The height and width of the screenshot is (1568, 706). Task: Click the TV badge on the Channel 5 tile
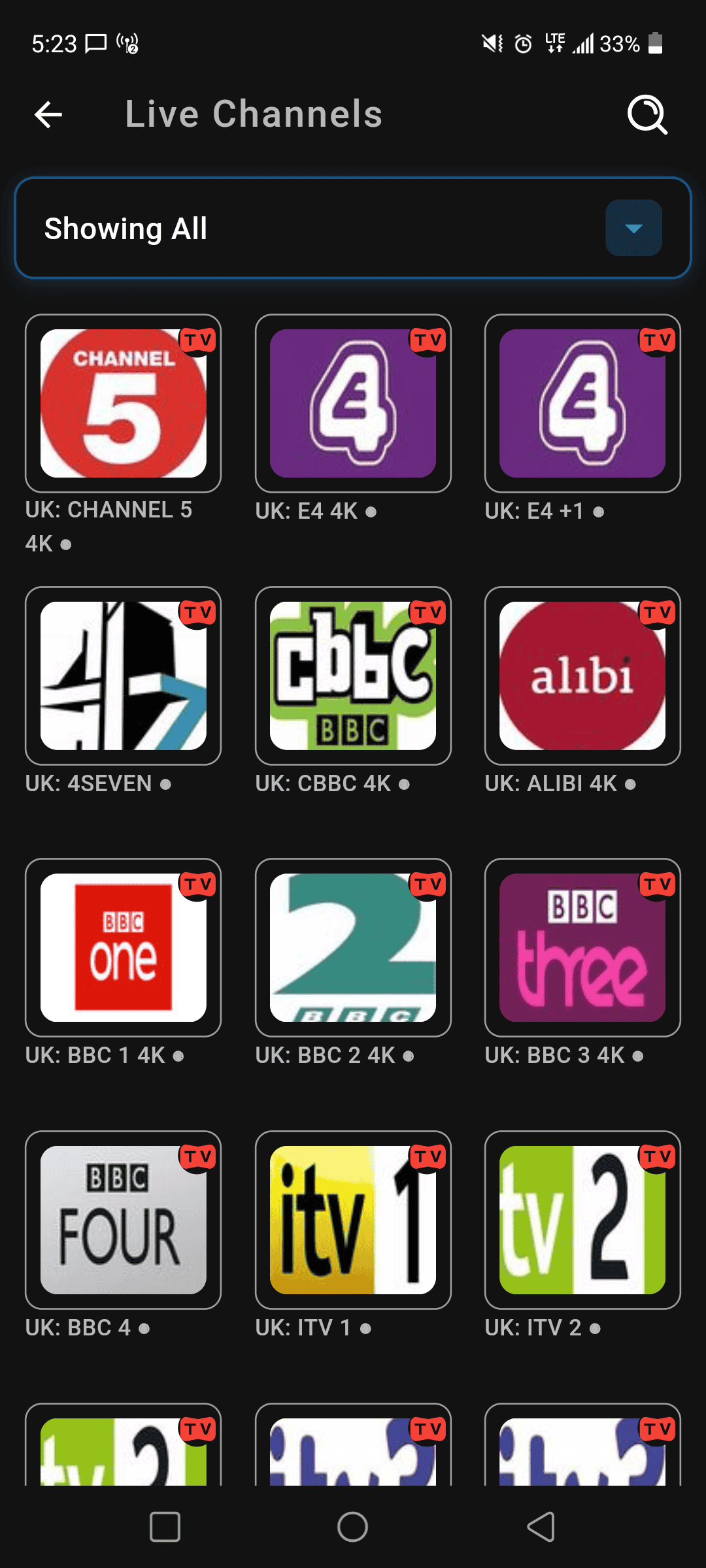197,340
